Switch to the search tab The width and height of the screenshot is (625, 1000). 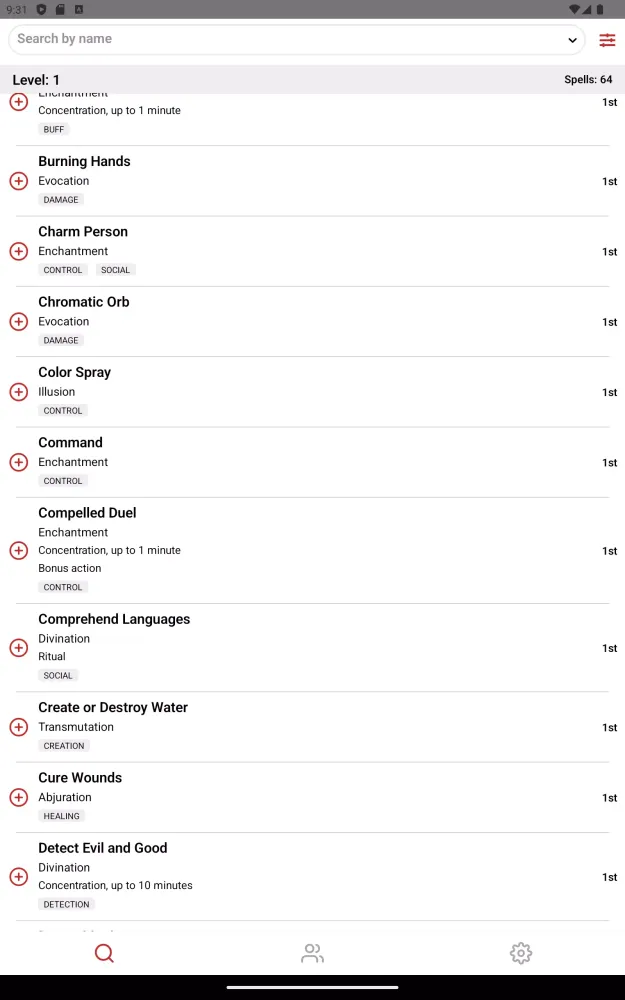104,953
